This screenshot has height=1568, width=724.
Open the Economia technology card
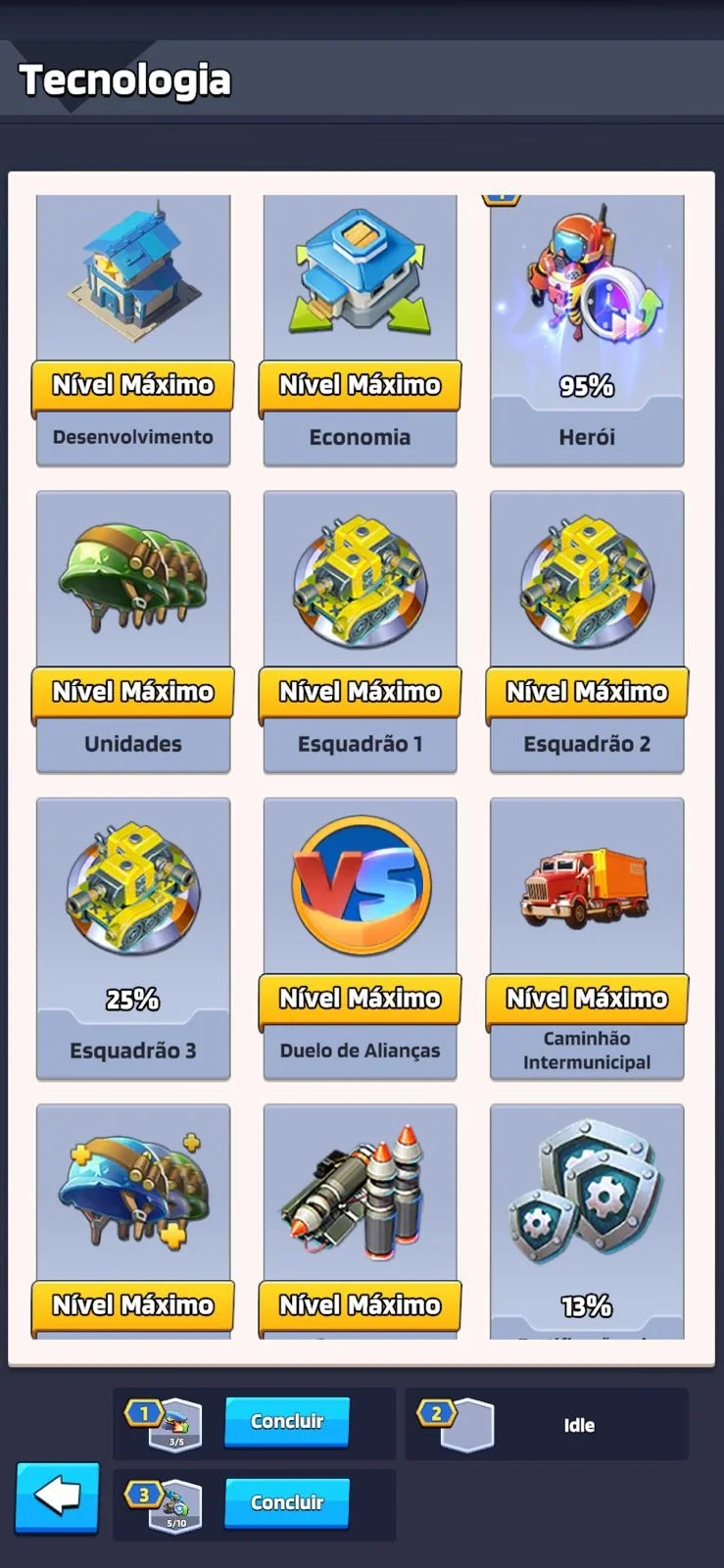360,330
